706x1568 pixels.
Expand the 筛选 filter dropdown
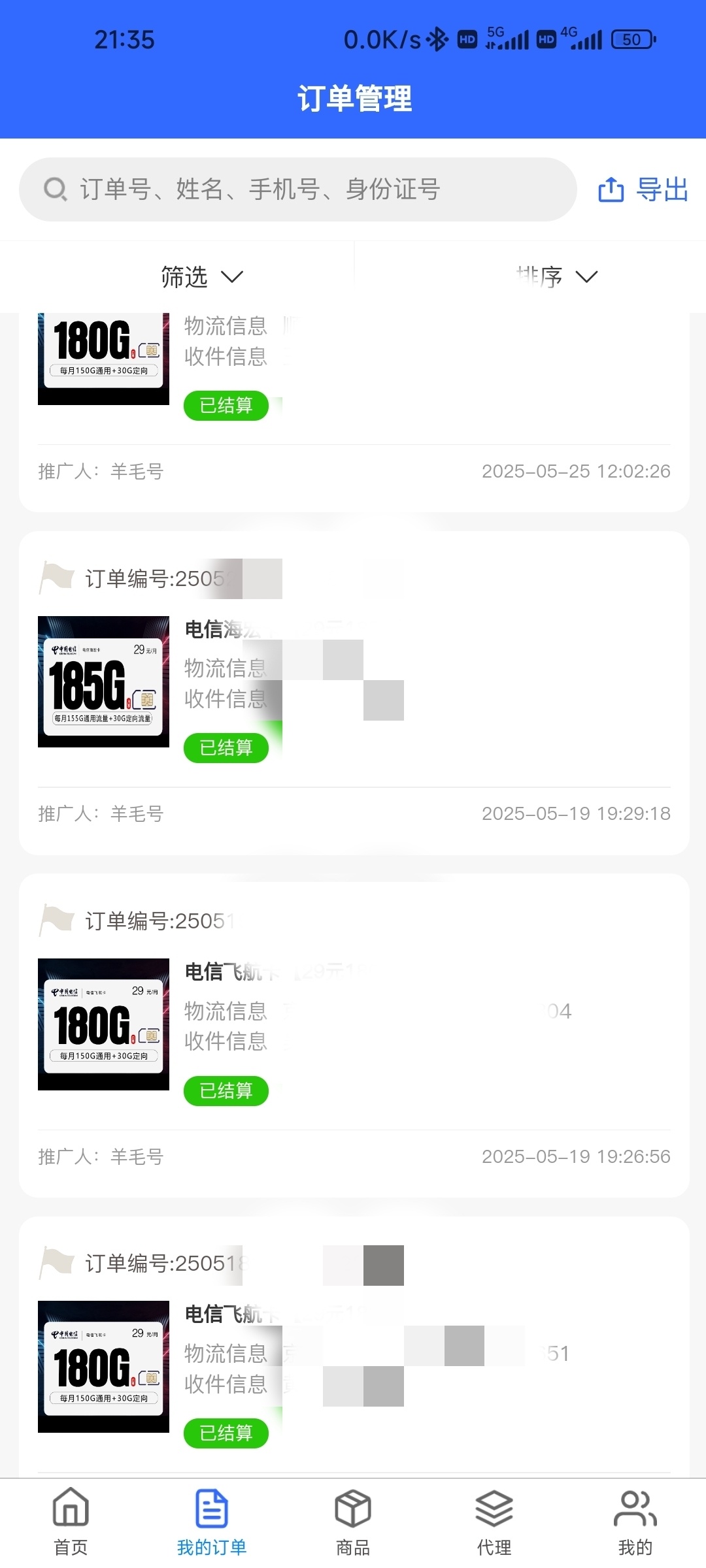pos(201,276)
